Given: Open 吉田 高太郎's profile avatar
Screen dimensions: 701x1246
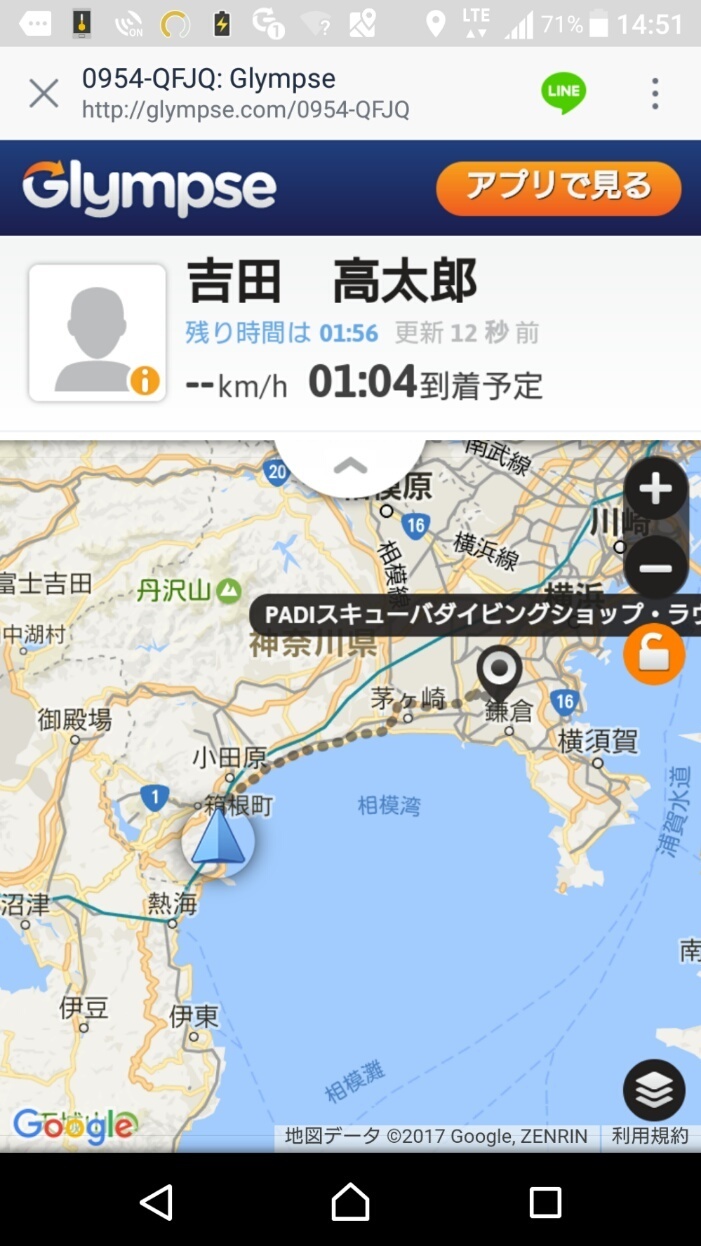Looking at the screenshot, I should click(x=98, y=333).
